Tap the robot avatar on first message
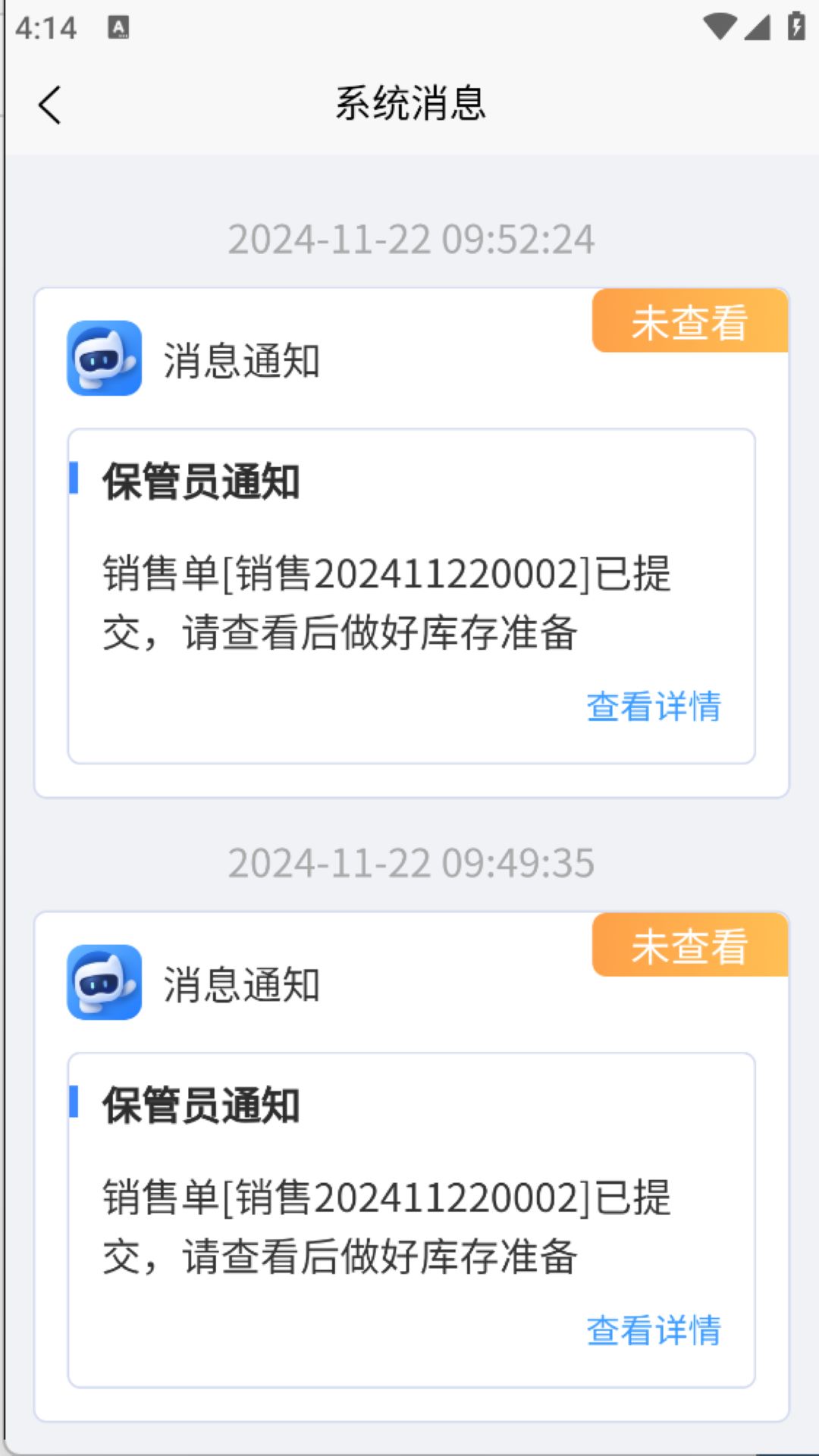 click(103, 359)
